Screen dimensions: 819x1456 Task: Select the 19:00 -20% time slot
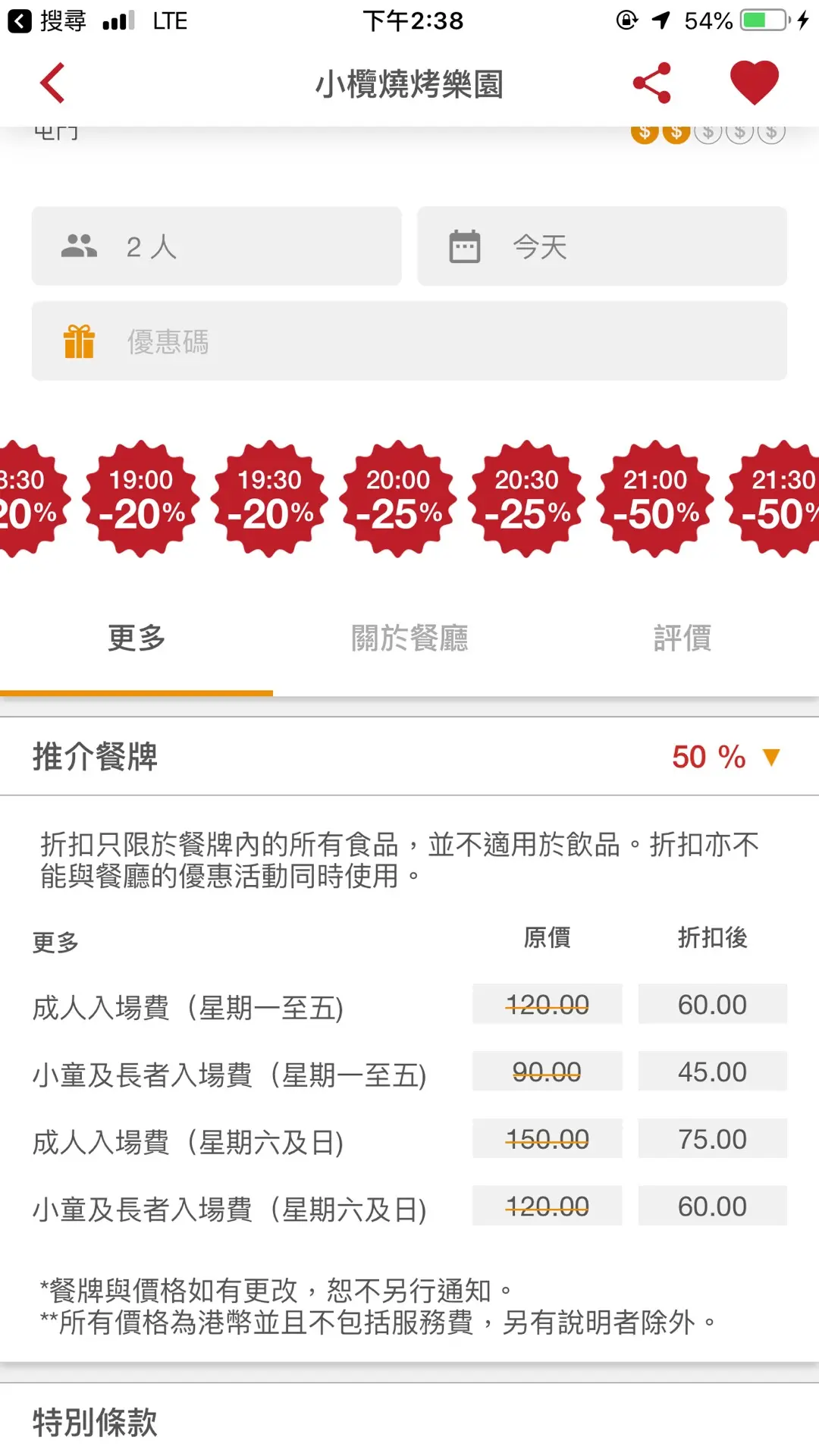click(141, 498)
